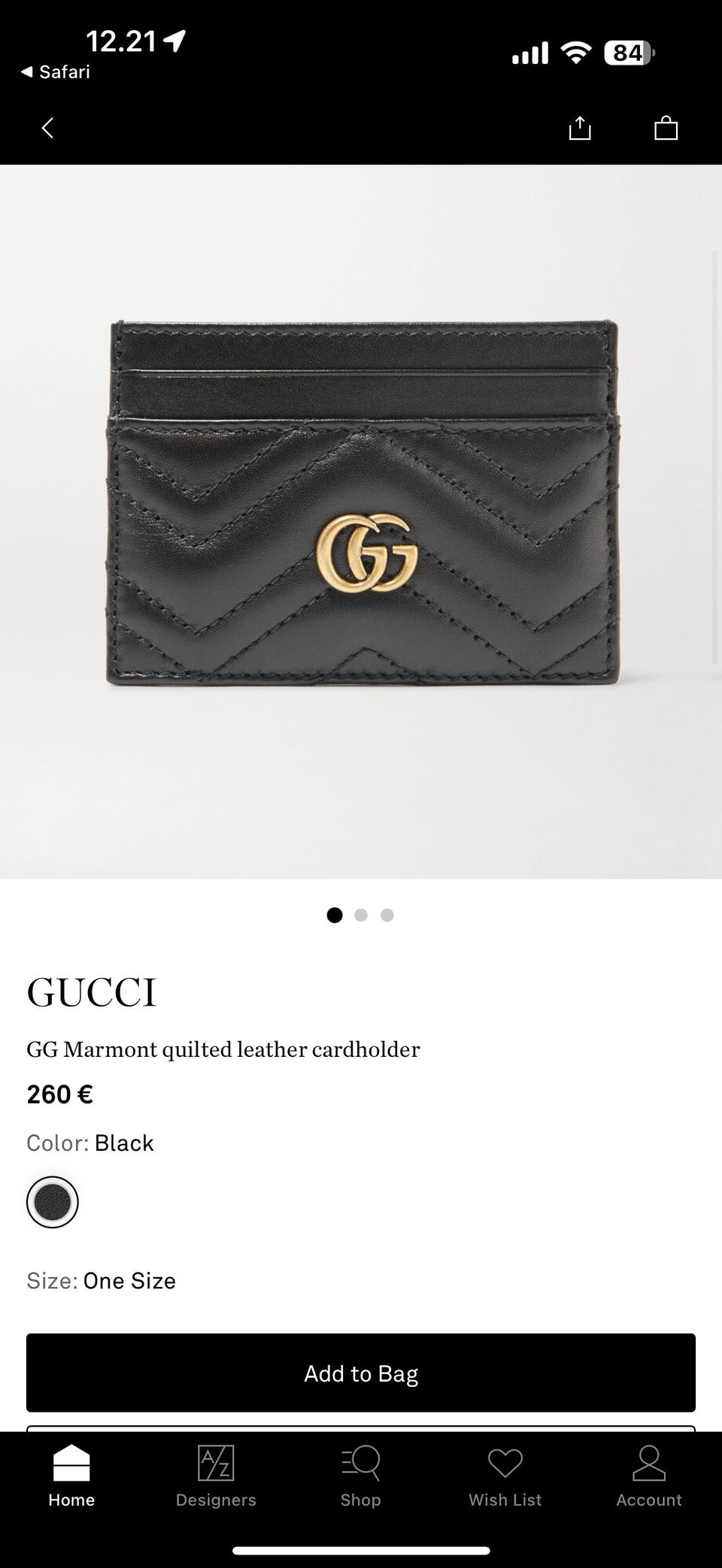Go to the Account tab
Viewport: 722px width, 1568px height.
coord(649,1476)
